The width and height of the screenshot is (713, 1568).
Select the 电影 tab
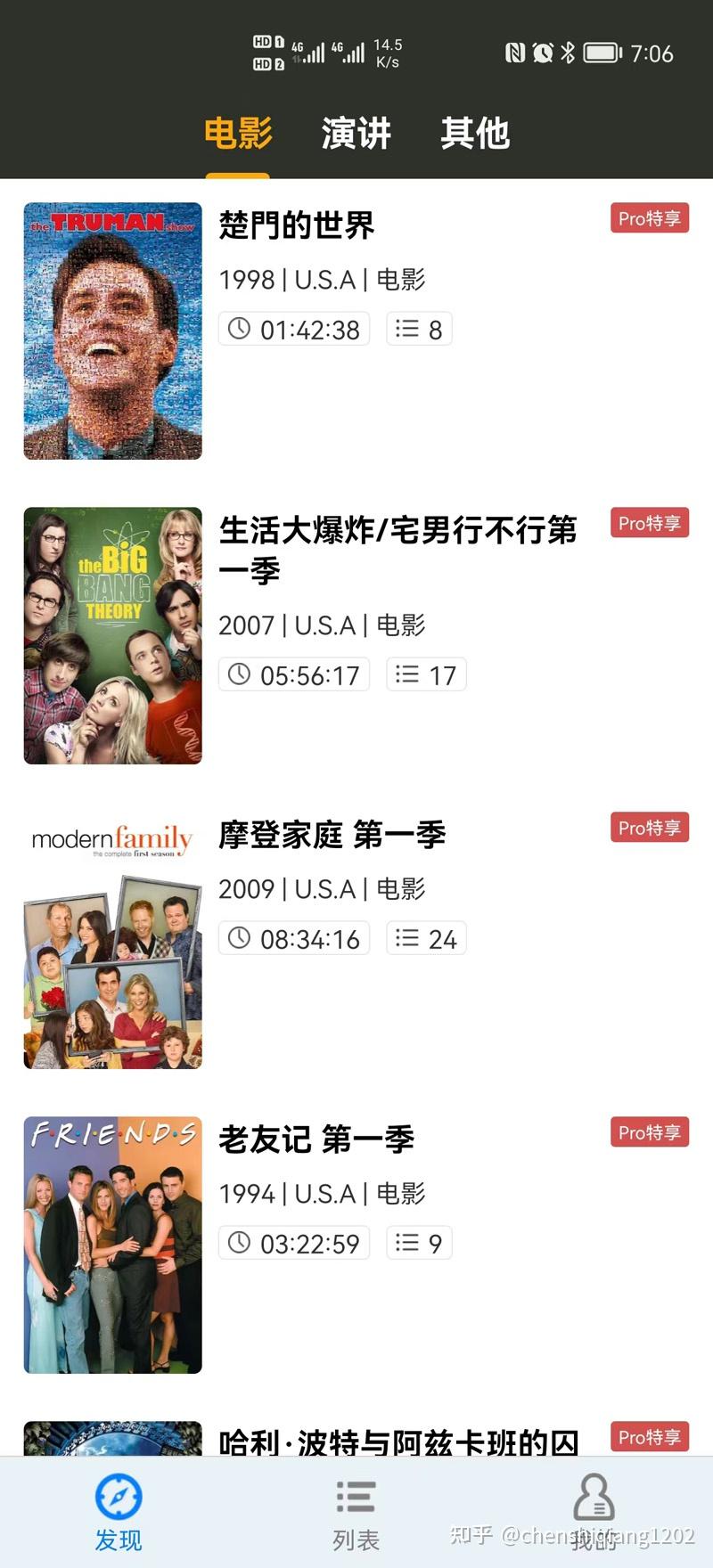[238, 134]
